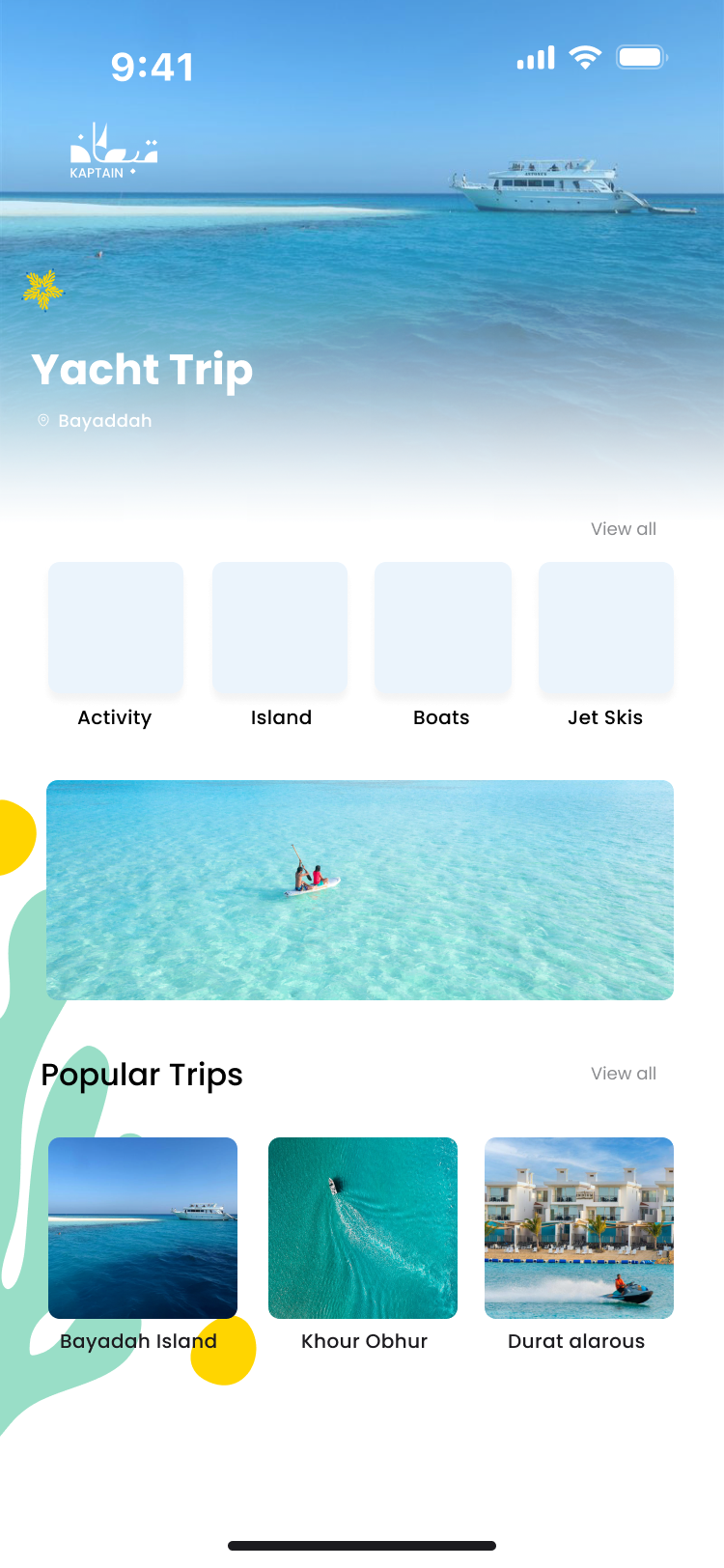Tap the cellular signal bars
Viewport: 724px width, 1568px height.
[535, 57]
